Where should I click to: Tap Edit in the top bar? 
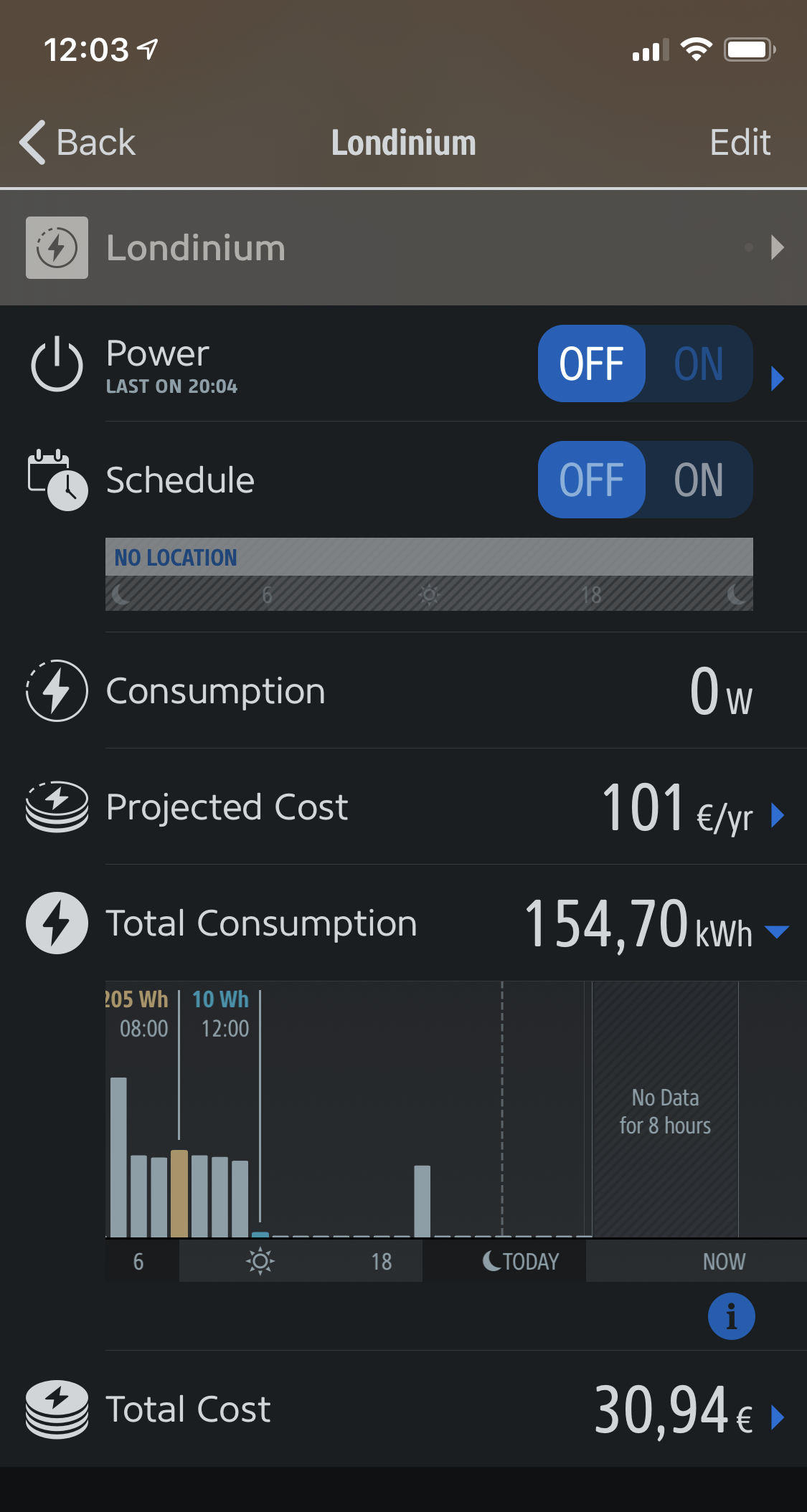point(740,142)
